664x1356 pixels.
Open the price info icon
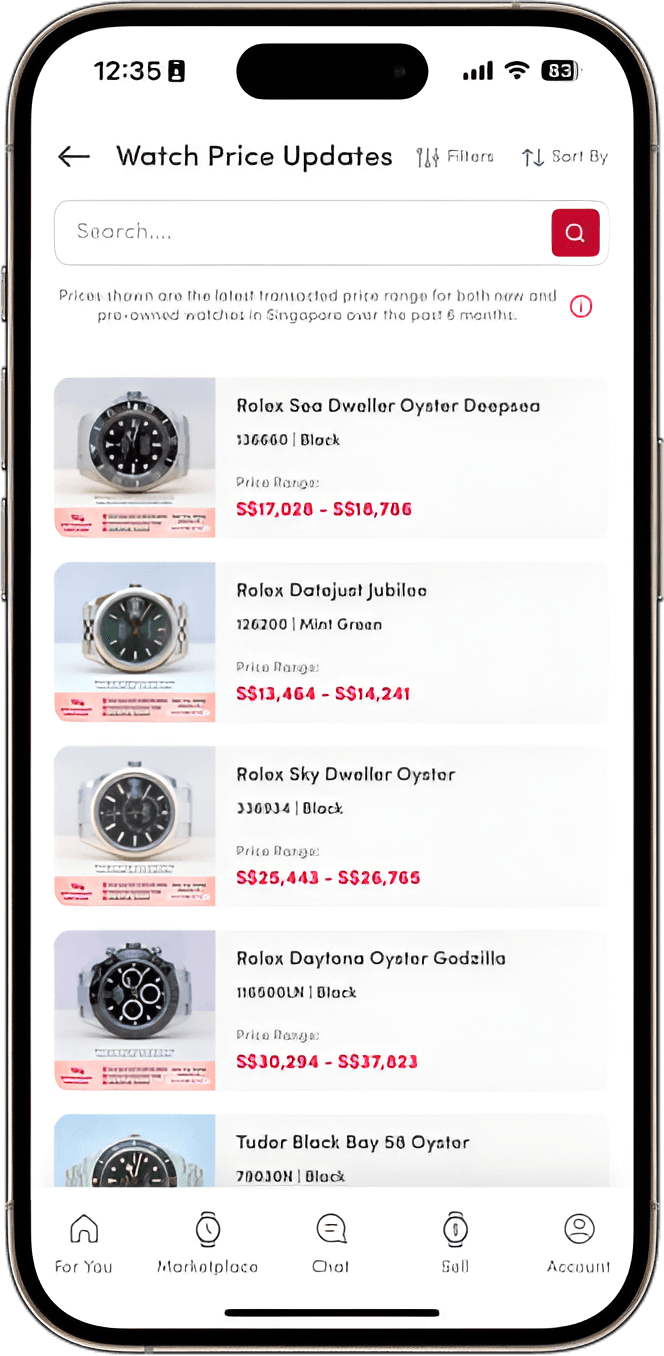[x=581, y=306]
